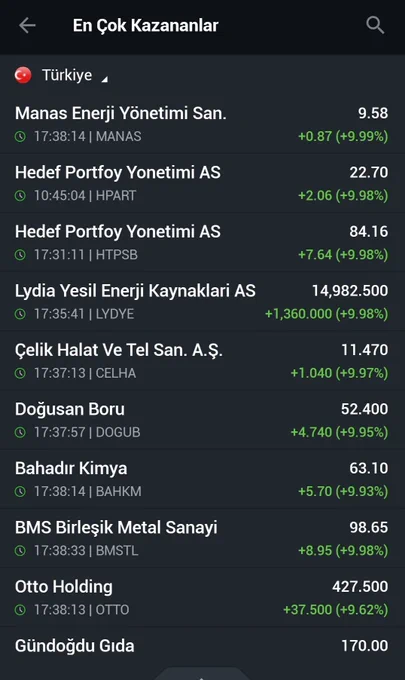View Çelik Halat Ve Tel San. details

pos(202,361)
